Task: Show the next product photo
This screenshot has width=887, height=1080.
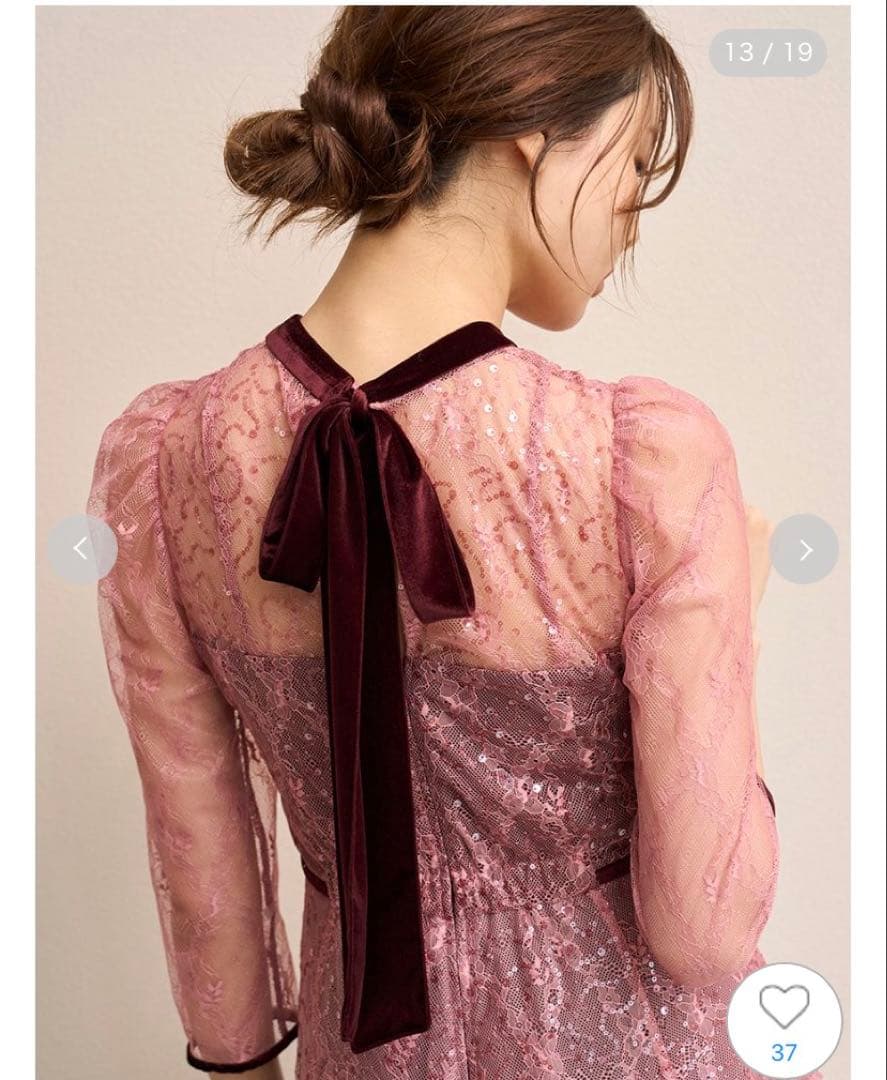Action: [x=804, y=549]
